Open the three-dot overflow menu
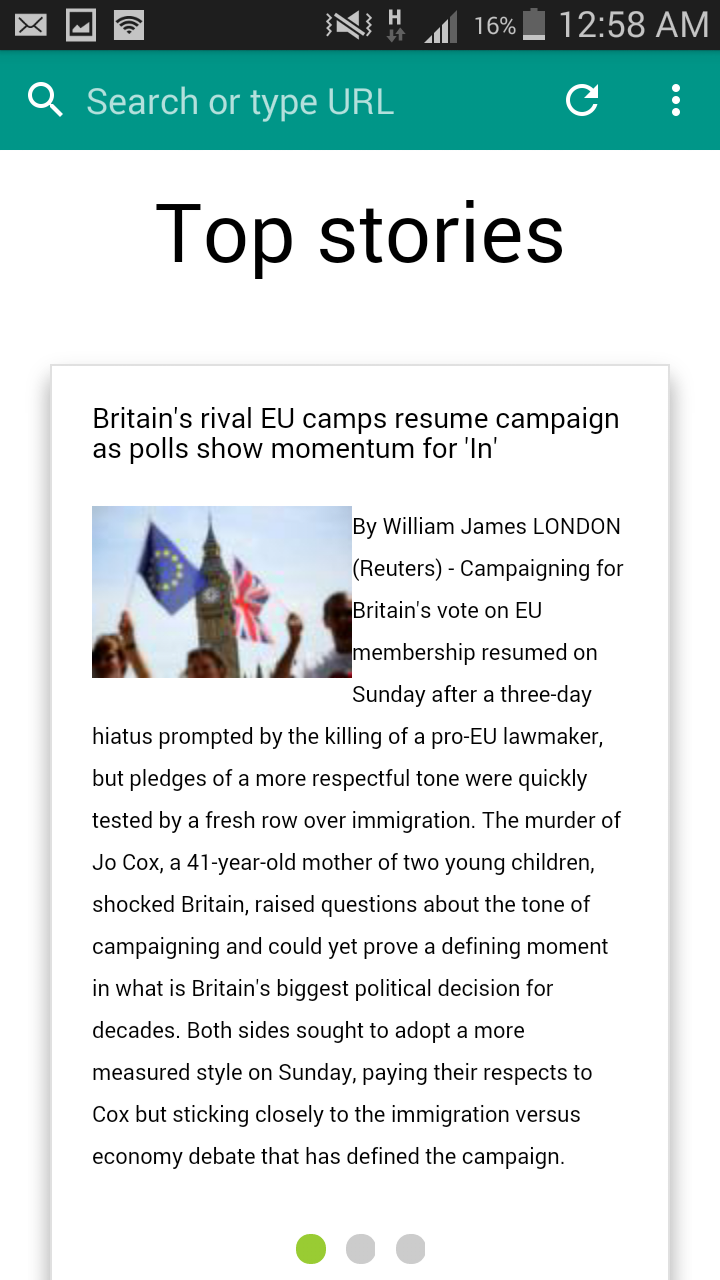 point(676,100)
